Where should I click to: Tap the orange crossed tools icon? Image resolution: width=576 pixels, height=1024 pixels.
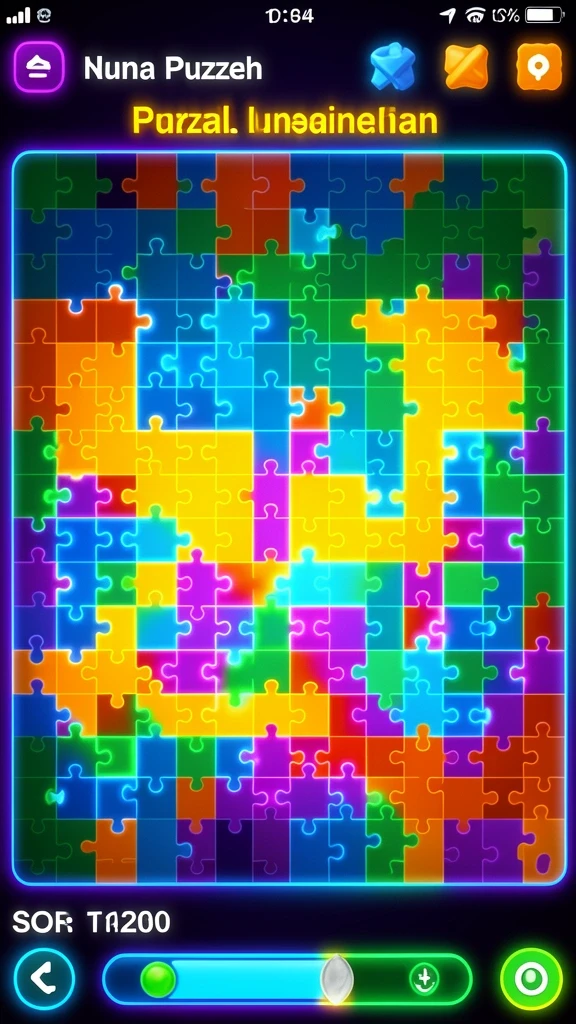466,67
